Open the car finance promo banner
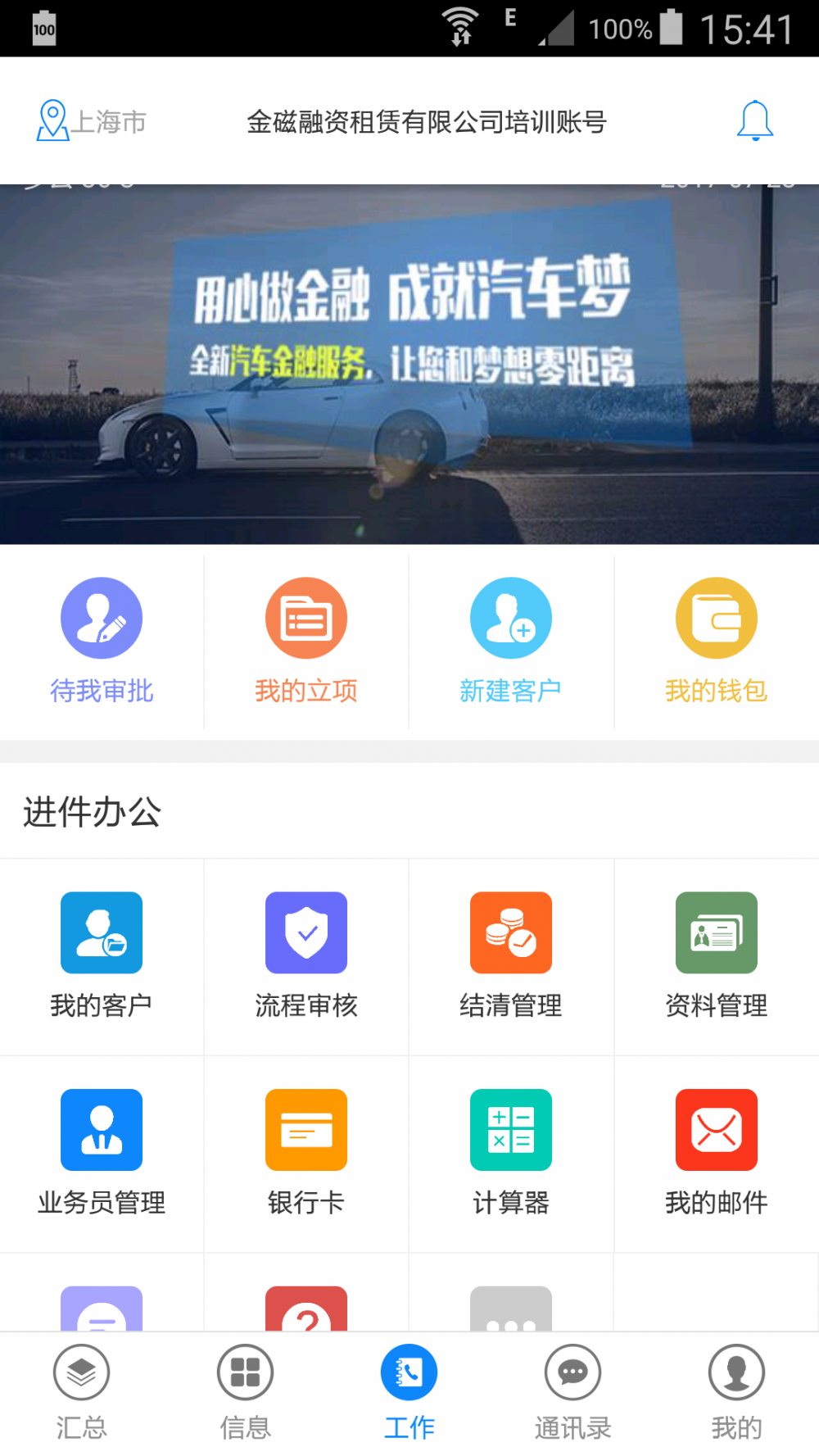The height and width of the screenshot is (1456, 819). 409,364
